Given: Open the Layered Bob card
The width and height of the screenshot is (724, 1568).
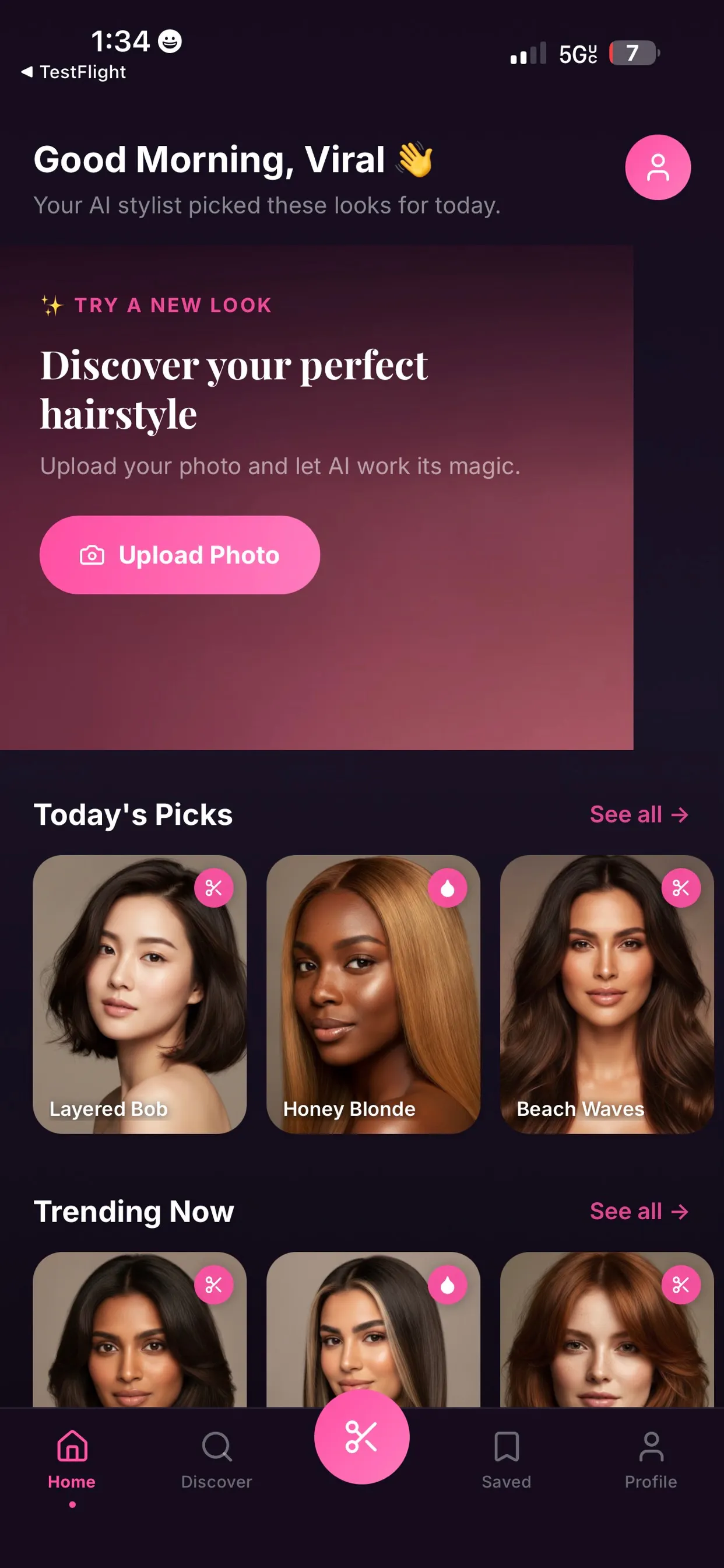Looking at the screenshot, I should tap(140, 994).
